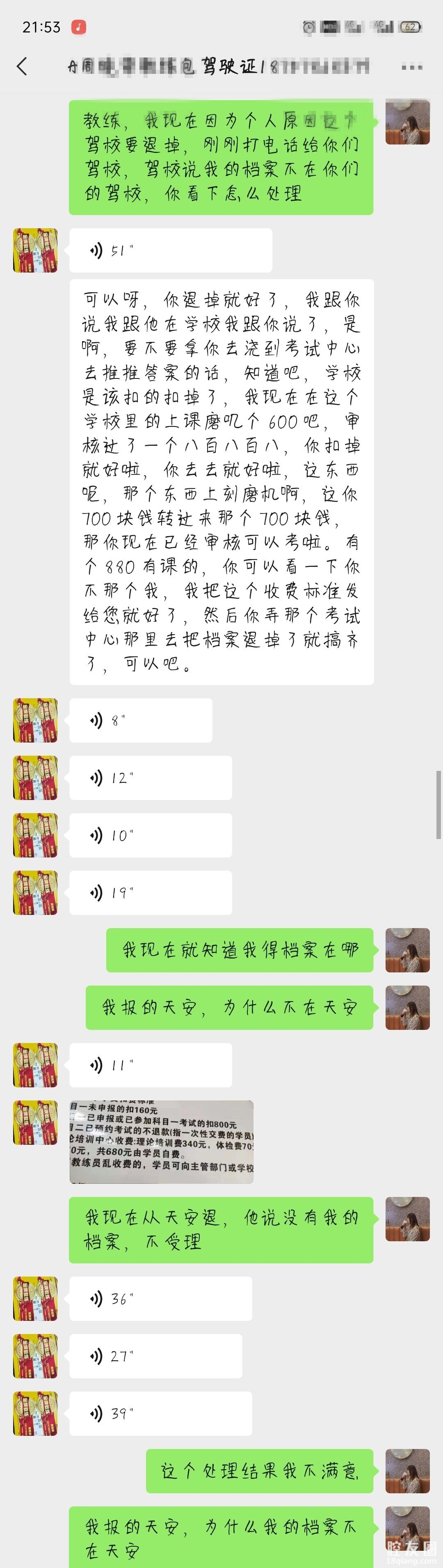Play the 19-second voice message
This screenshot has height=1568, width=443.
[150, 892]
